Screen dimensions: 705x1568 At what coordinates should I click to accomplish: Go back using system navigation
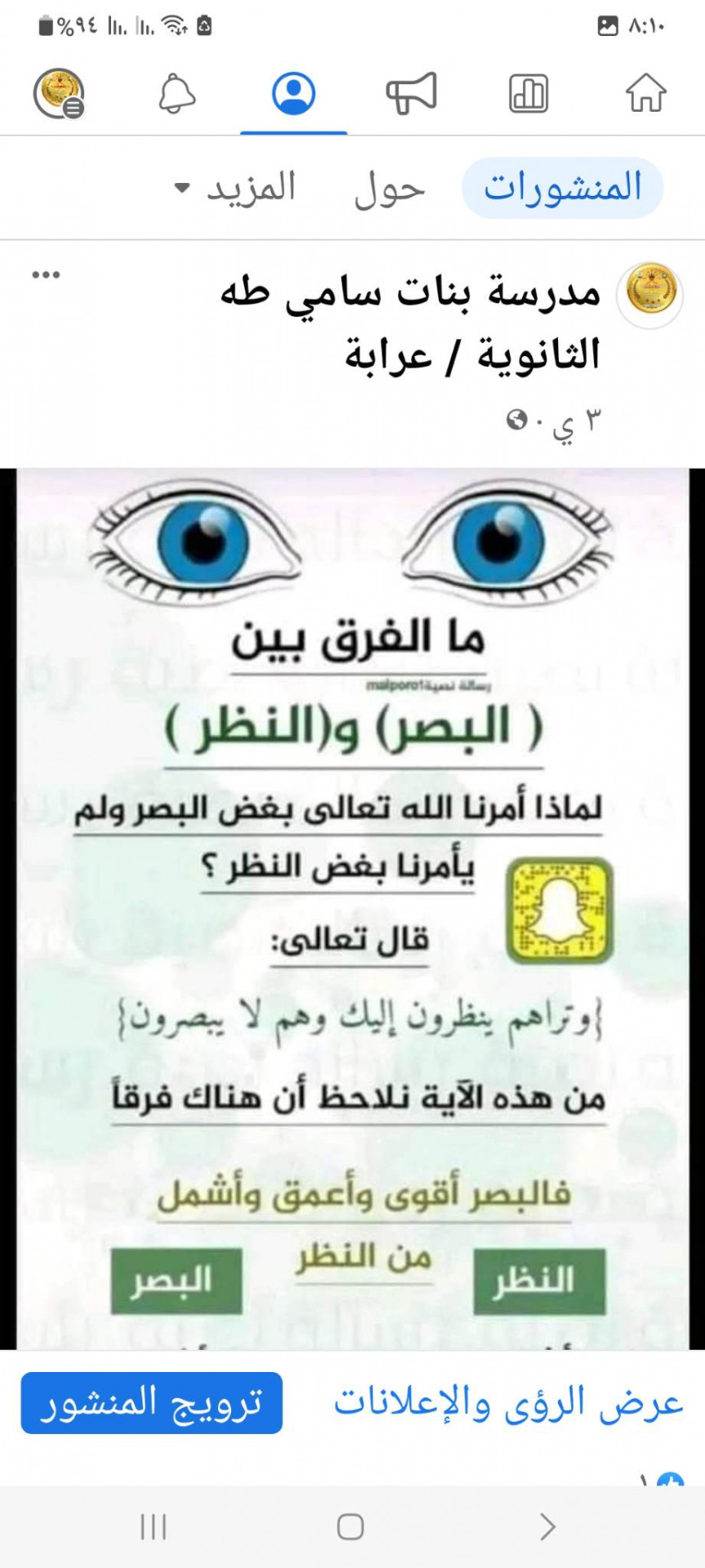click(x=548, y=1526)
